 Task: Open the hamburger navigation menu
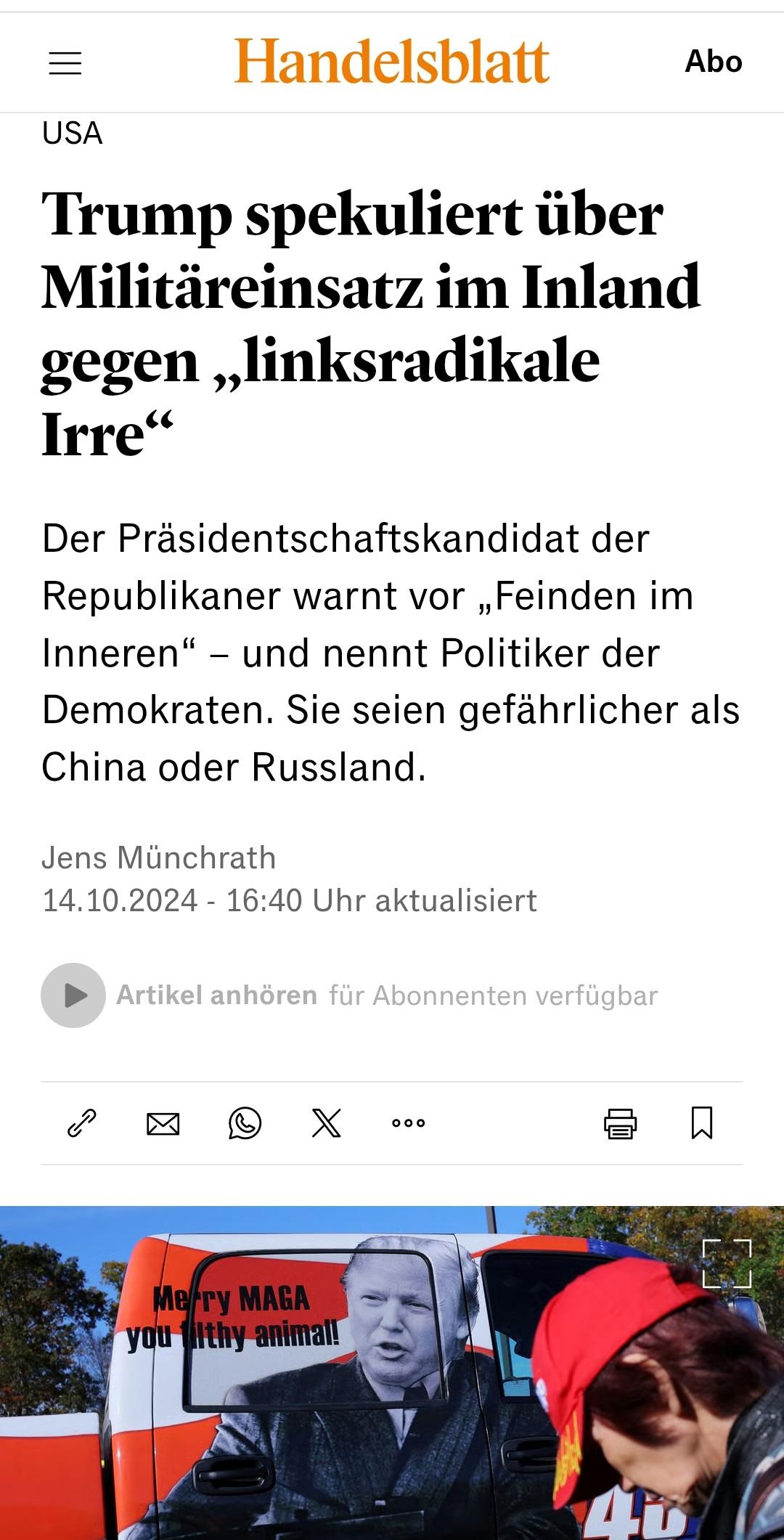(x=65, y=64)
